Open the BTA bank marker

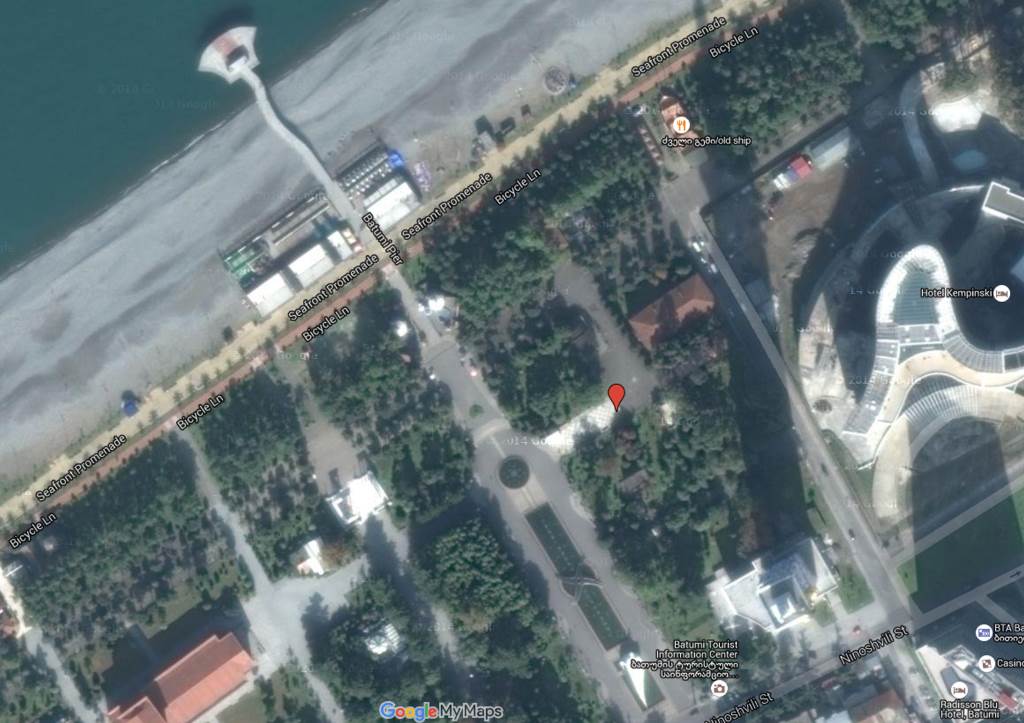click(983, 633)
